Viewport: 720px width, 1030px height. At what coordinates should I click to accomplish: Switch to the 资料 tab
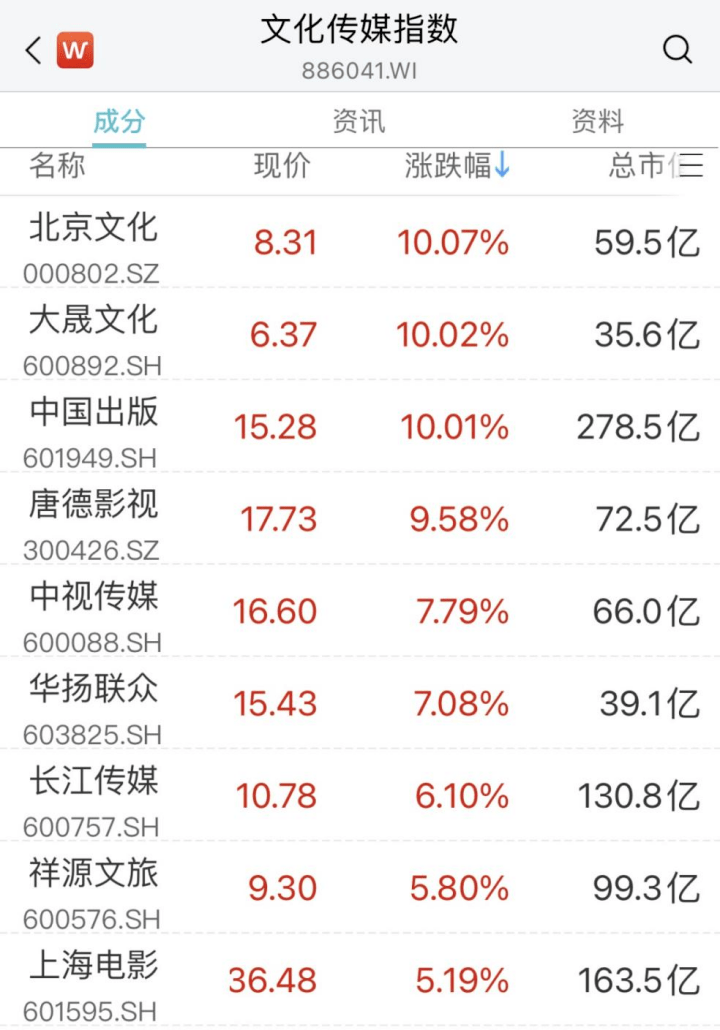point(597,122)
